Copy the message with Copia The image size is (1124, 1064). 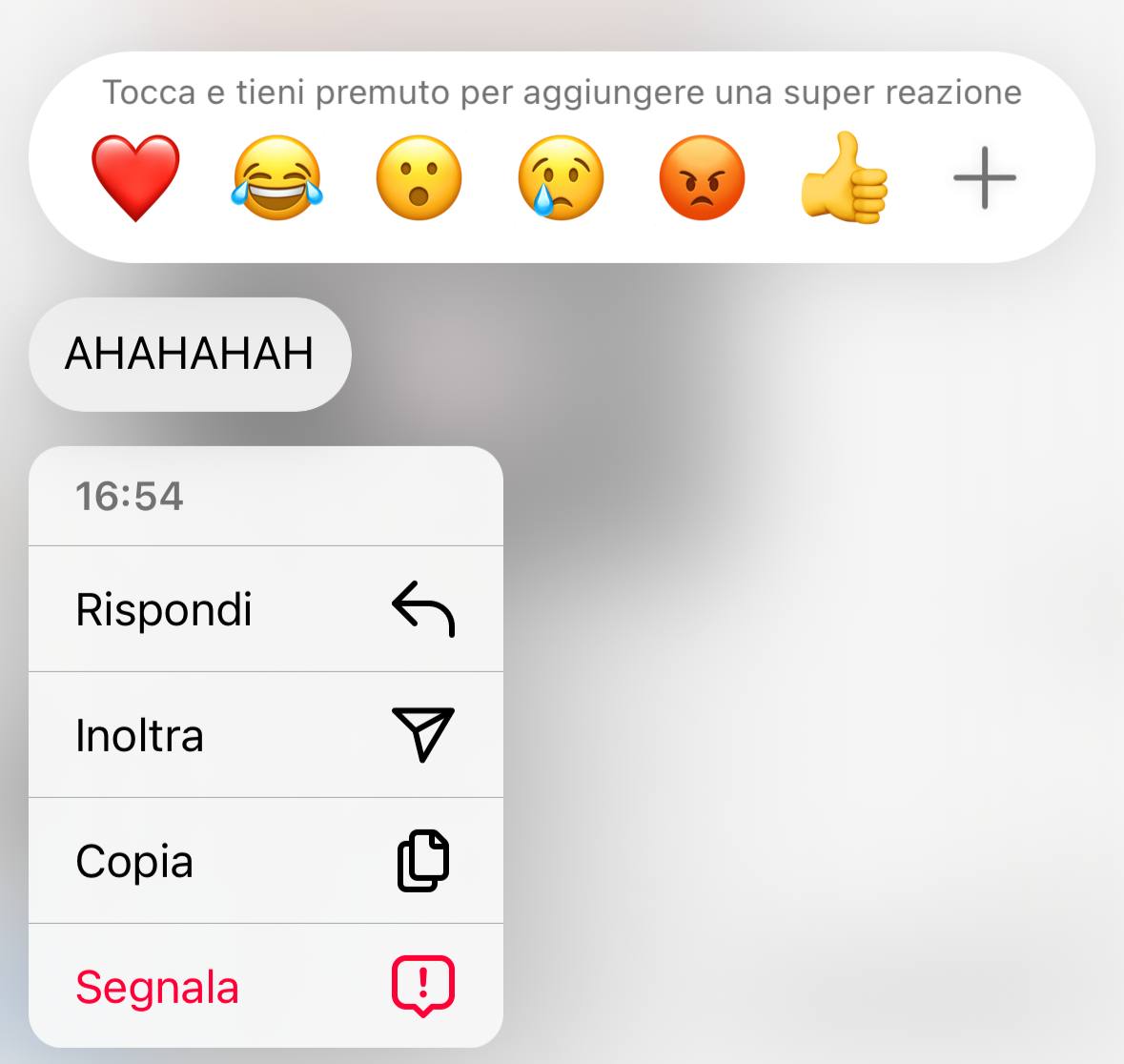click(265, 861)
